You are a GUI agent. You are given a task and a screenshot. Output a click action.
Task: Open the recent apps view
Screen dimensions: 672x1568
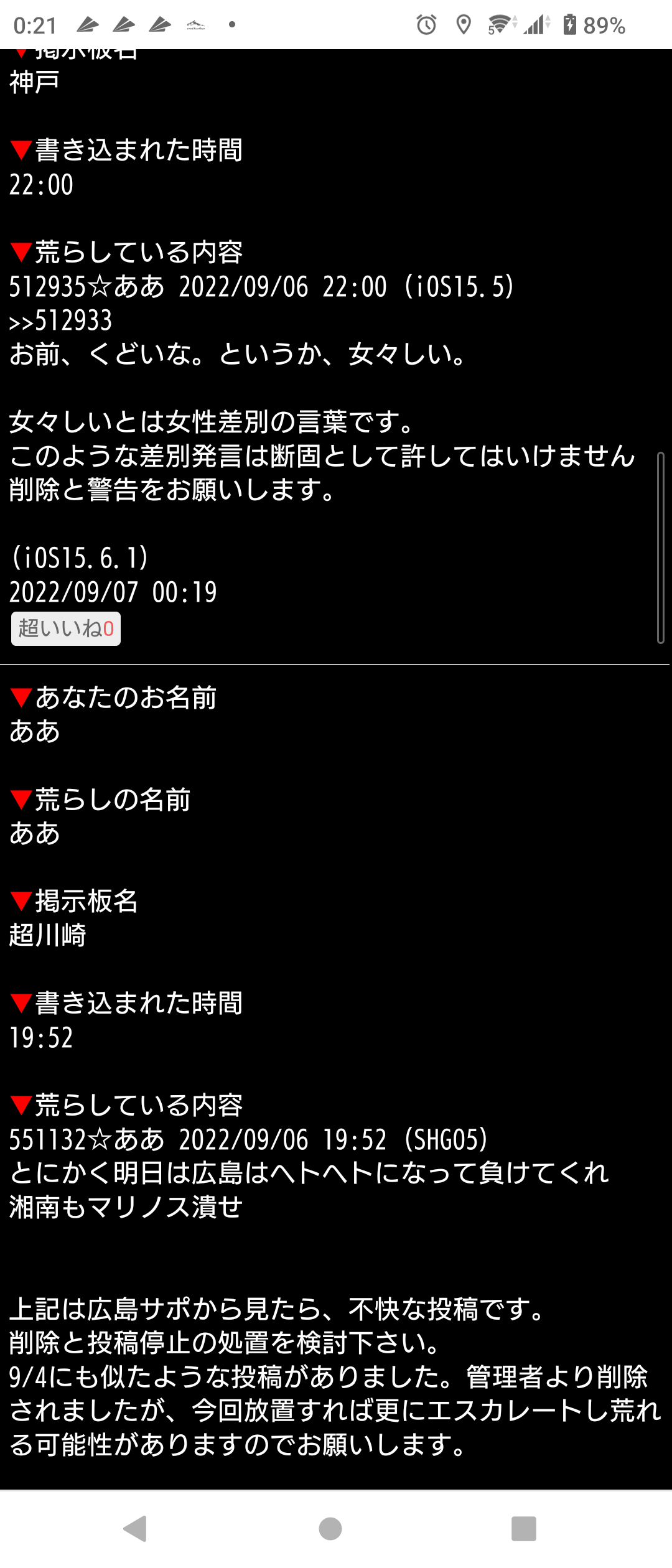click(523, 1528)
